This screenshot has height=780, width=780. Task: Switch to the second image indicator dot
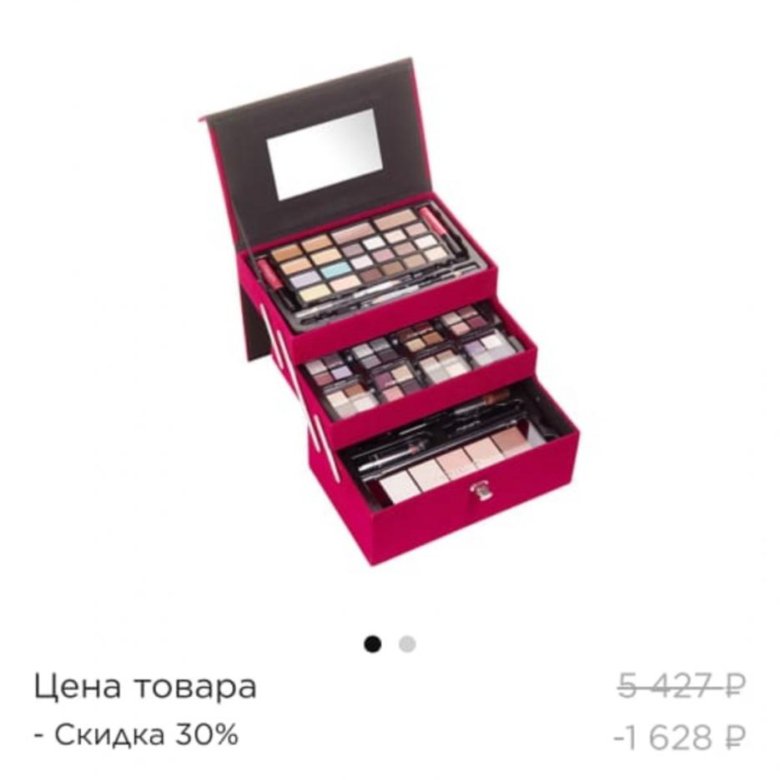click(x=407, y=645)
